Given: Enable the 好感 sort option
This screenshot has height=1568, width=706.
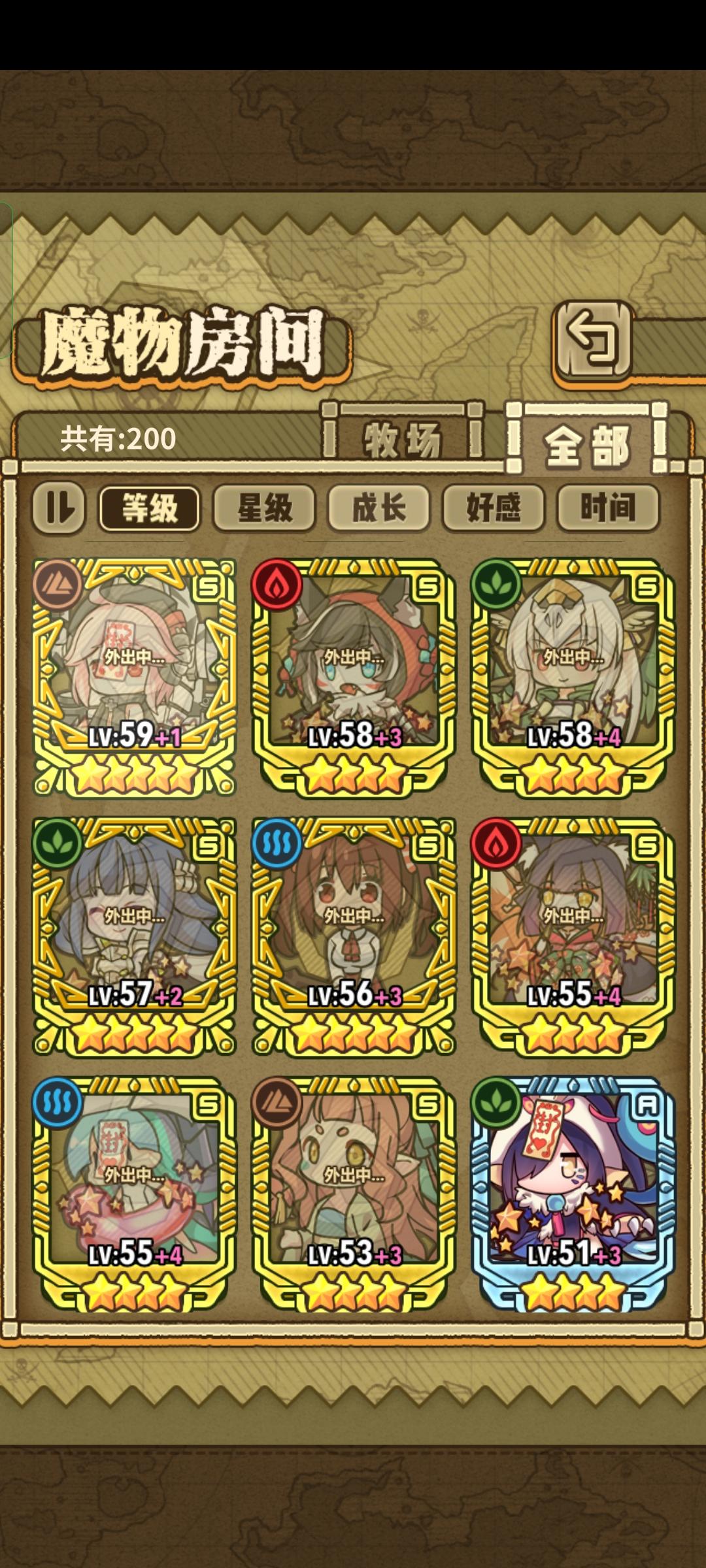Looking at the screenshot, I should tap(494, 509).
